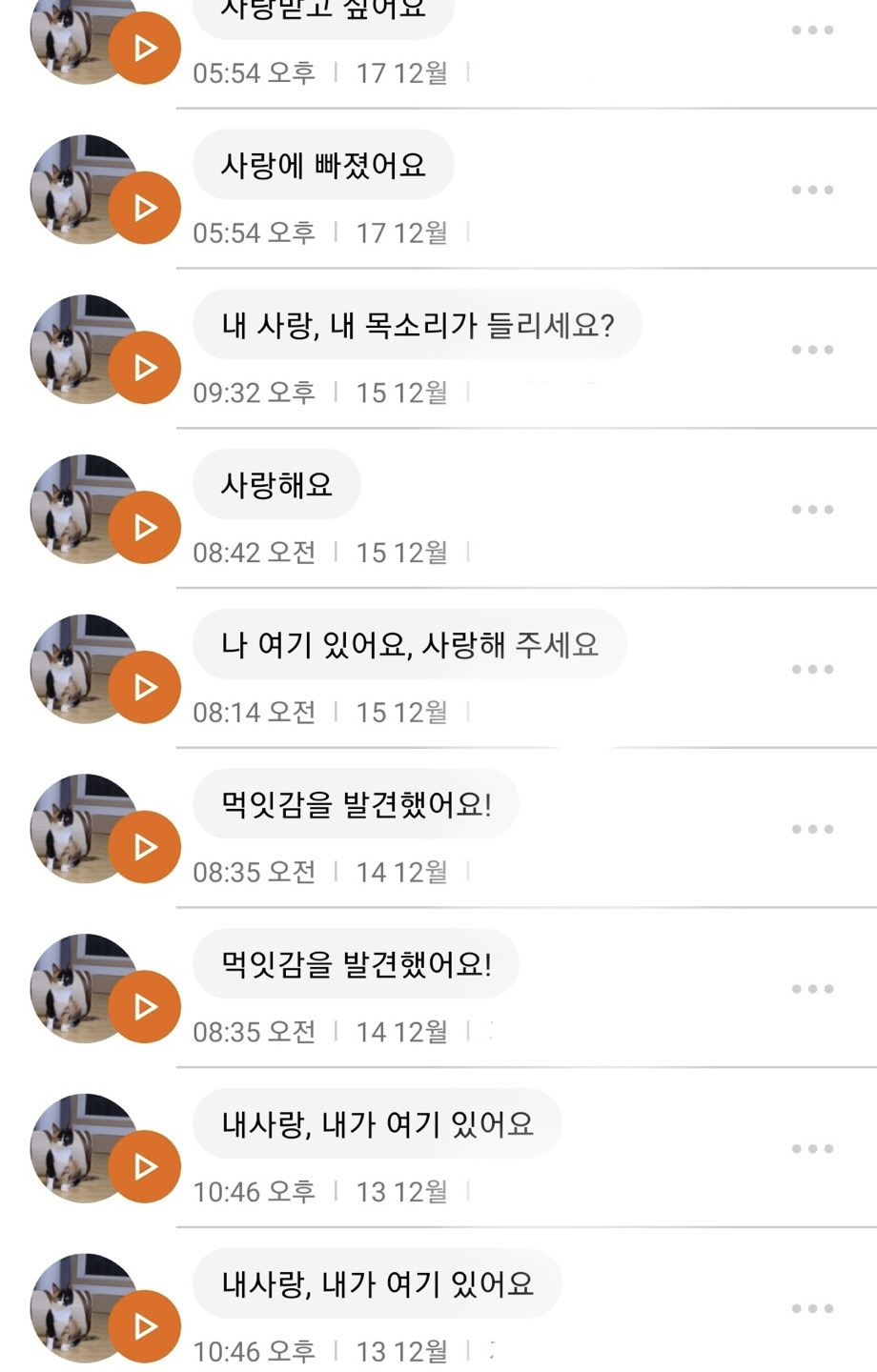
Task: Tap the "먹잇감을 발견했어요!" message bubble
Action: [x=356, y=803]
